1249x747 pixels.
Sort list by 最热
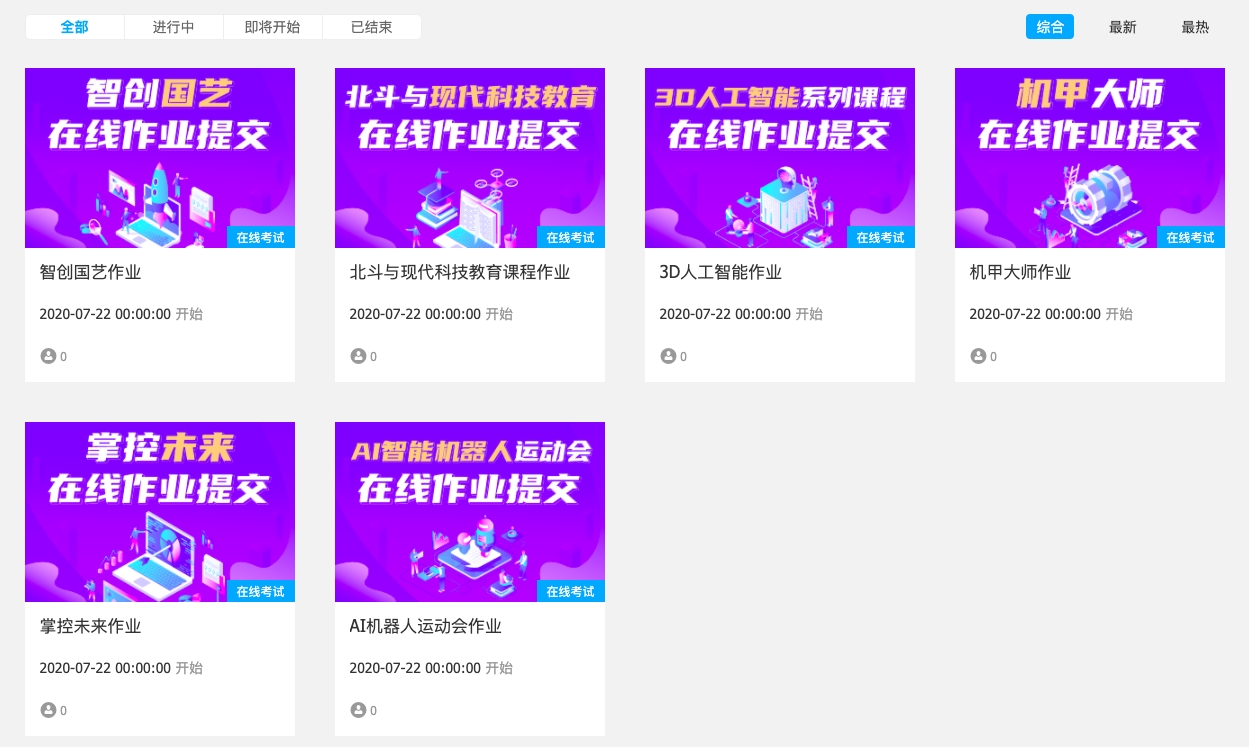click(1195, 27)
